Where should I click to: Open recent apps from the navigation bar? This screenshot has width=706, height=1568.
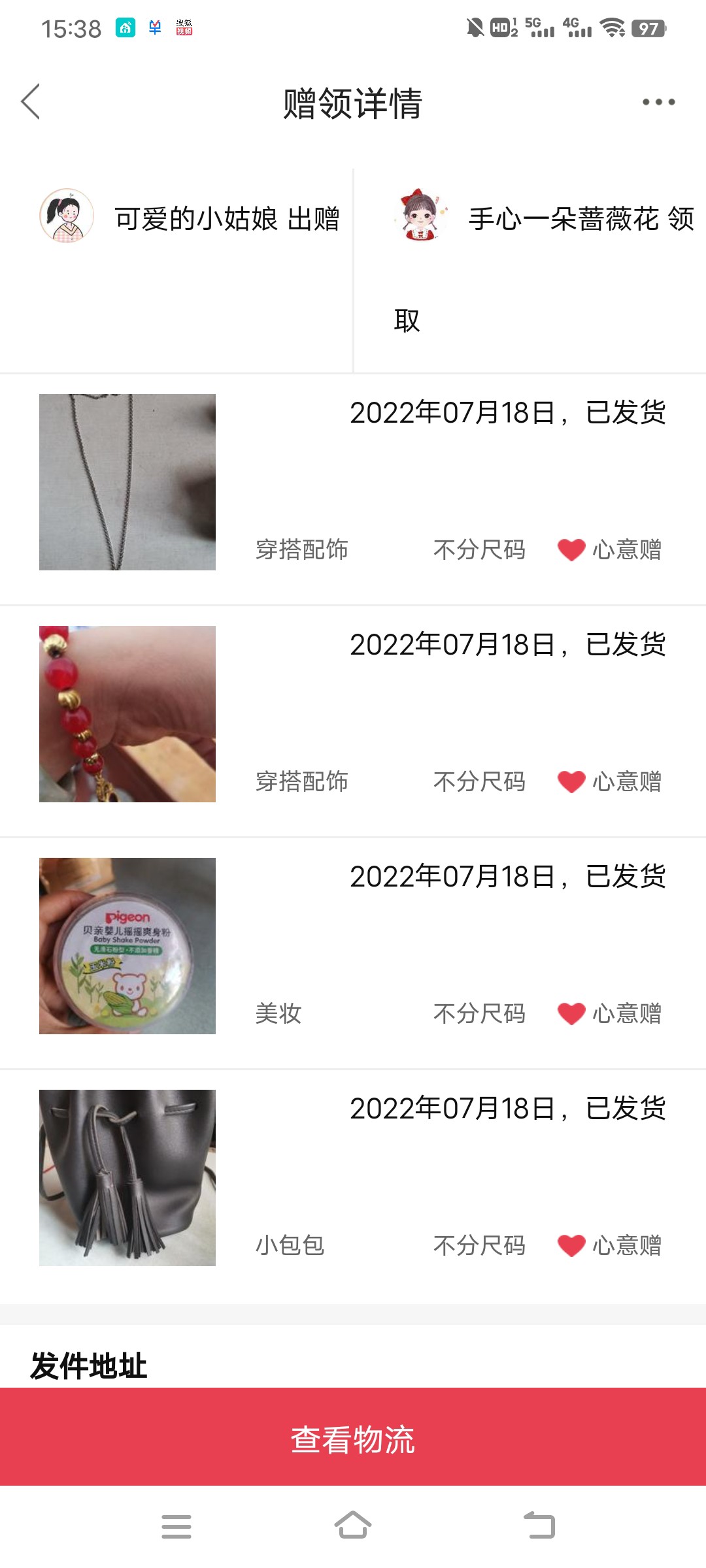[176, 1526]
